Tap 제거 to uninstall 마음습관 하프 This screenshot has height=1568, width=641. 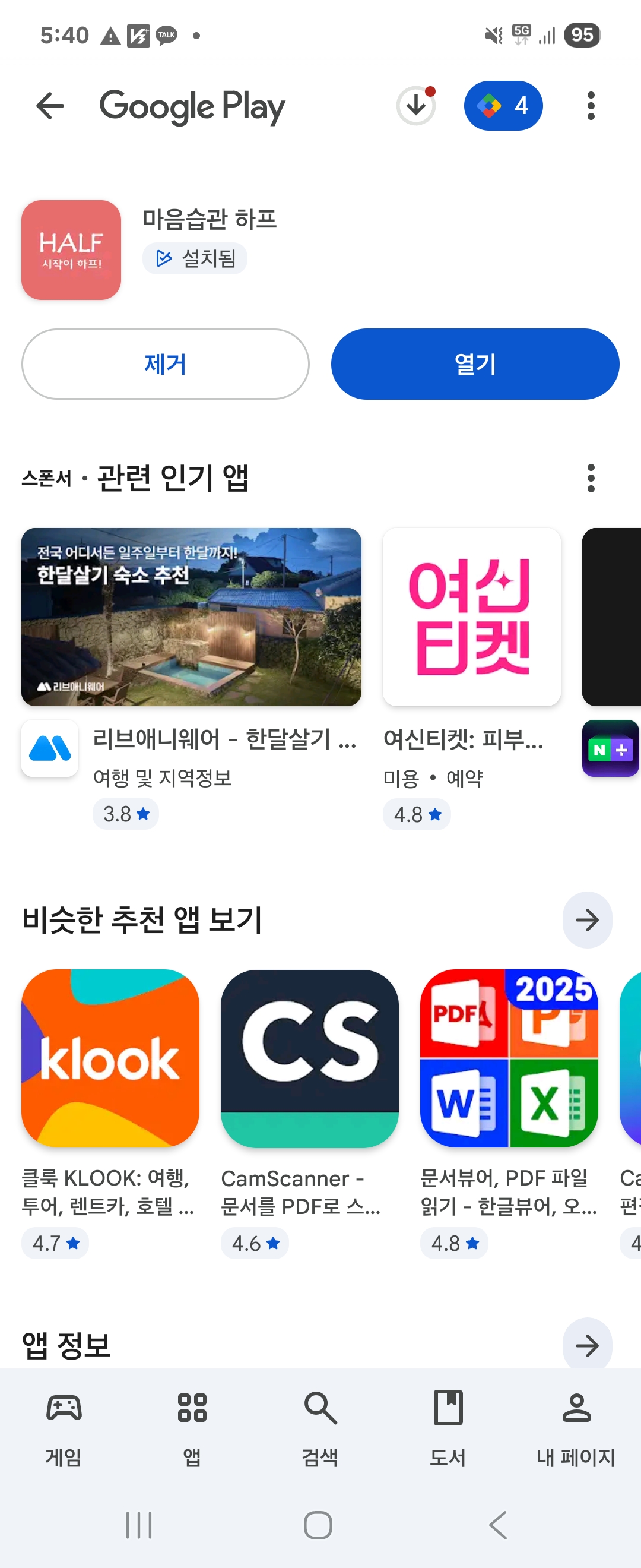(166, 364)
